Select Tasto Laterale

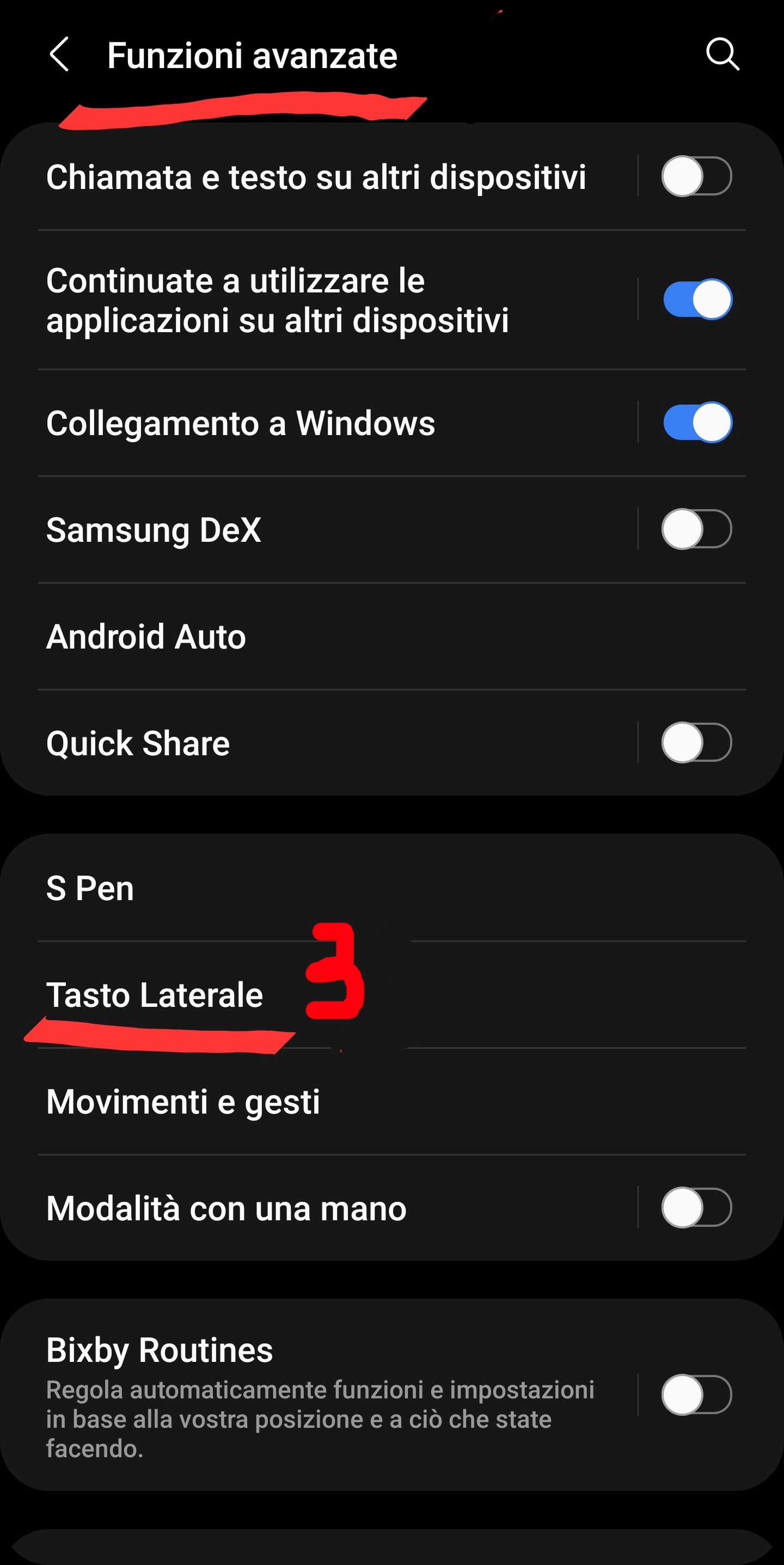pos(154,995)
